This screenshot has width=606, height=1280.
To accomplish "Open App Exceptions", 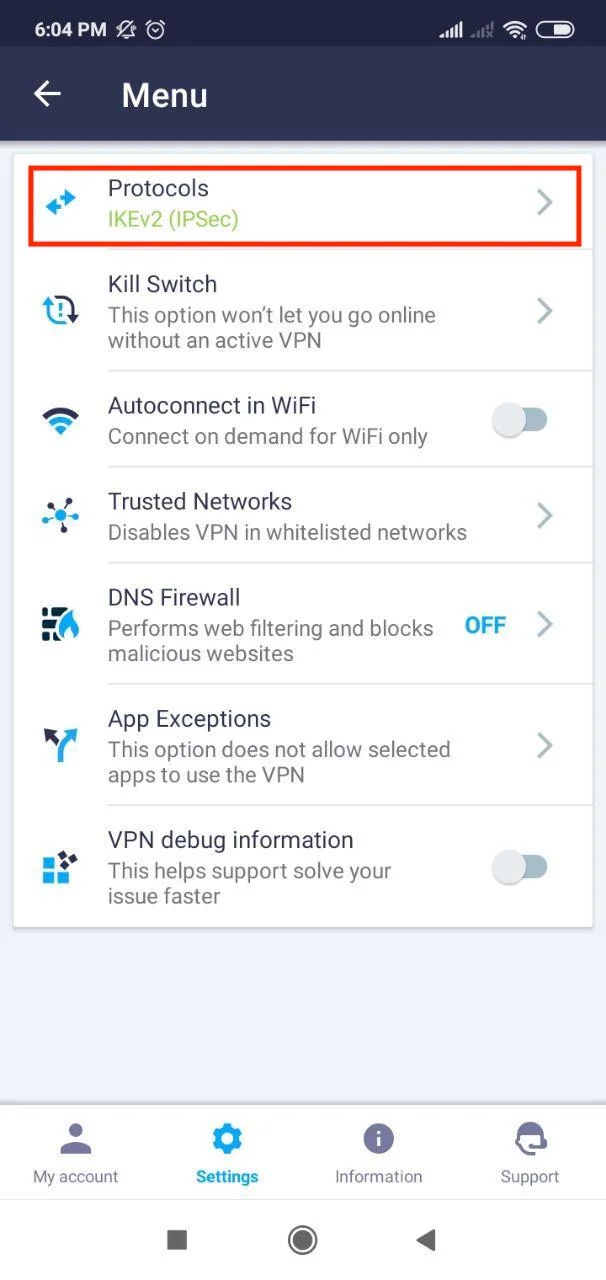I will point(303,746).
